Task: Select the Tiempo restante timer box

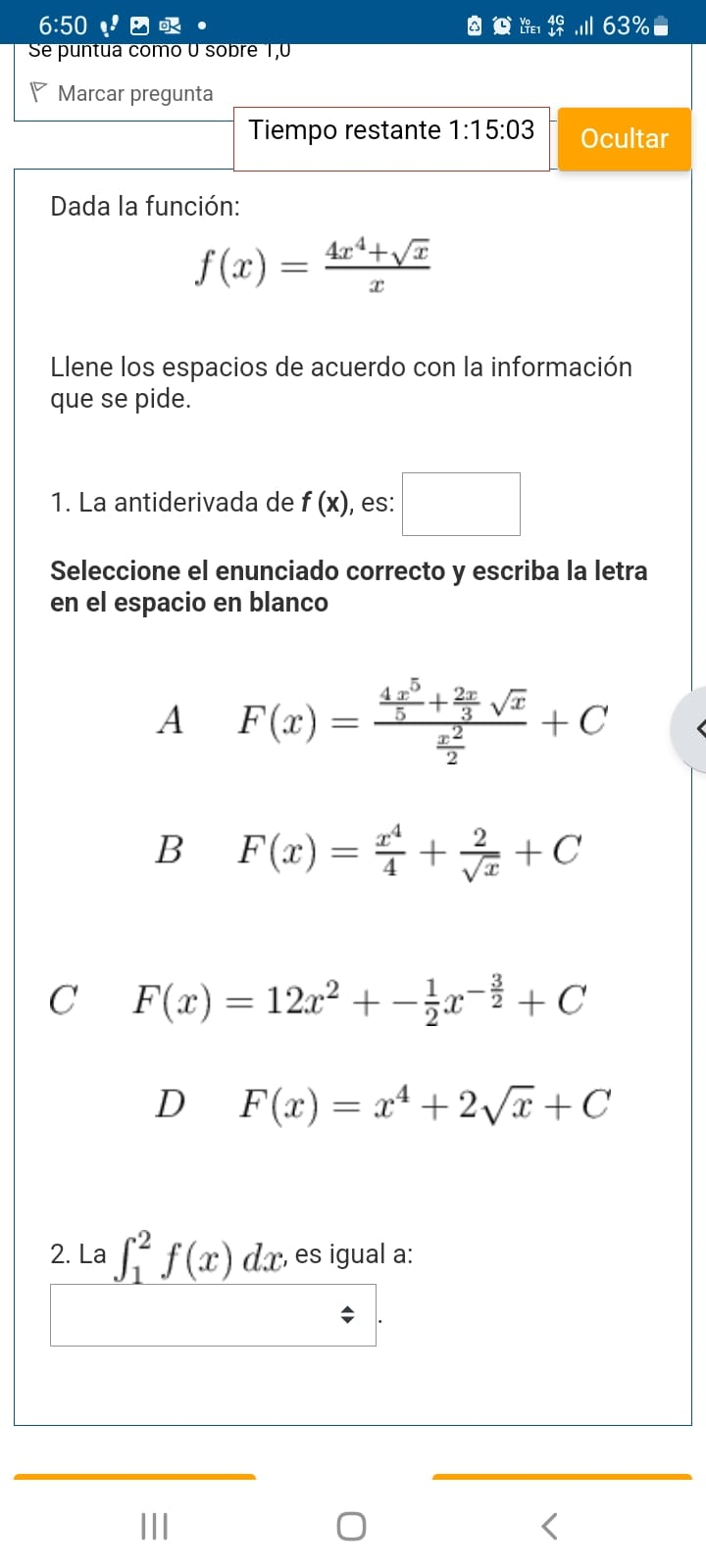Action: [x=390, y=137]
